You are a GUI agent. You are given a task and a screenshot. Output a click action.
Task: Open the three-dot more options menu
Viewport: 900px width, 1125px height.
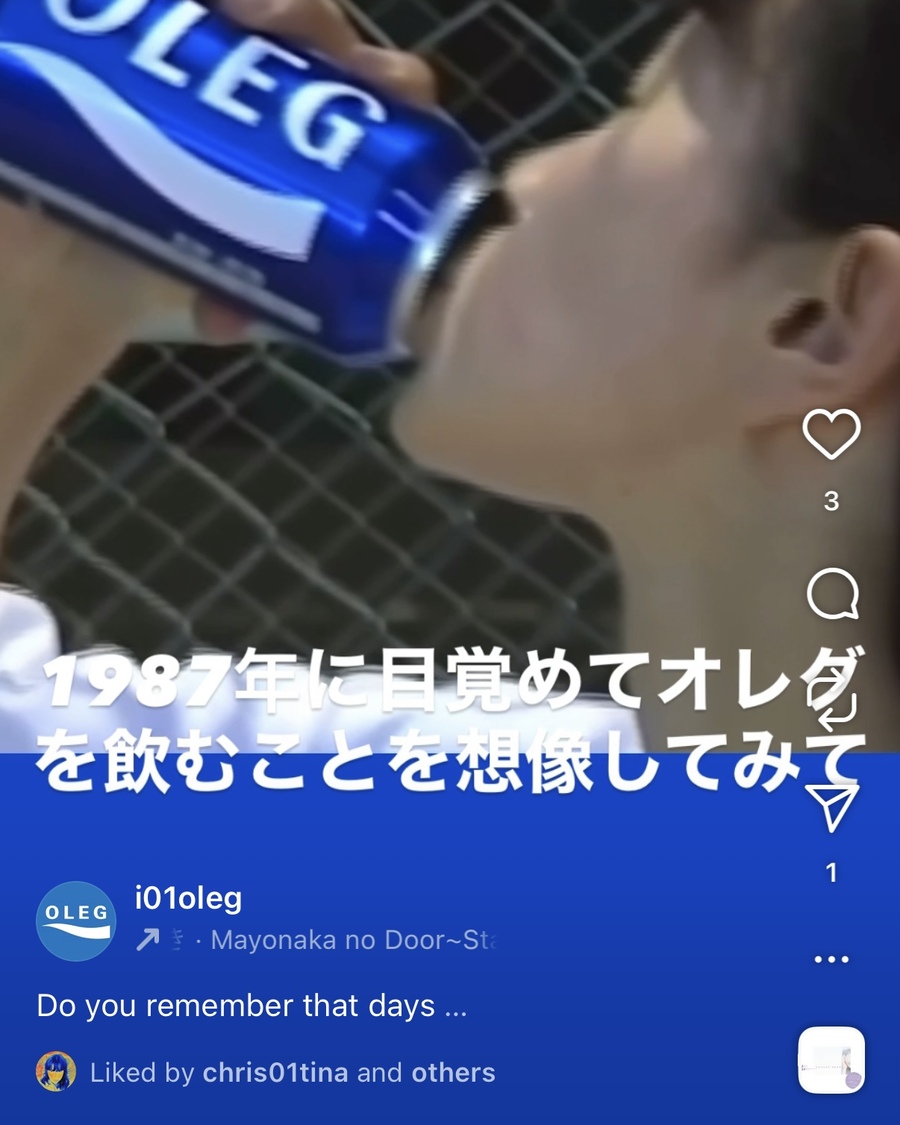[831, 960]
